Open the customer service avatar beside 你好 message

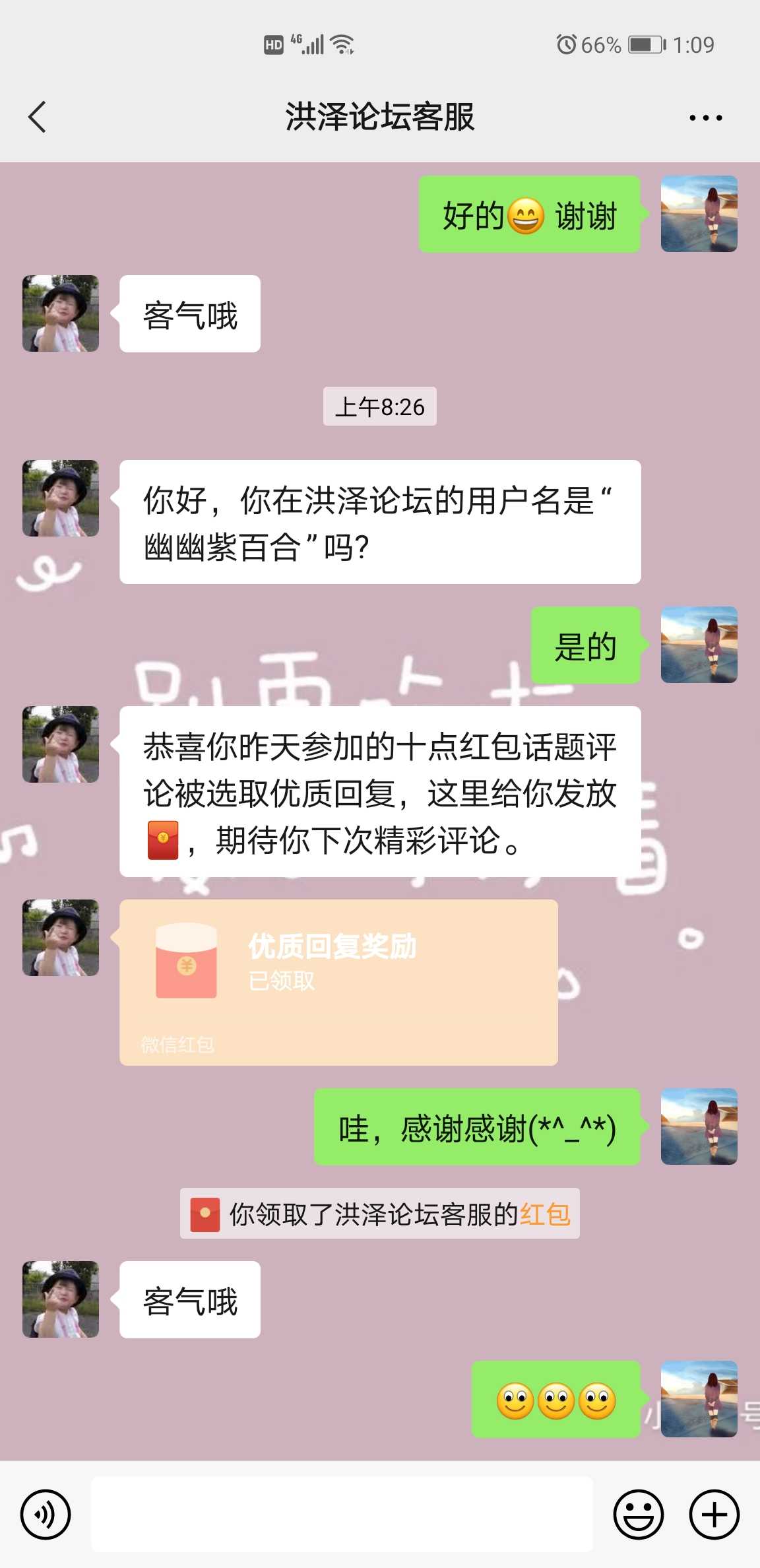pyautogui.click(x=61, y=498)
